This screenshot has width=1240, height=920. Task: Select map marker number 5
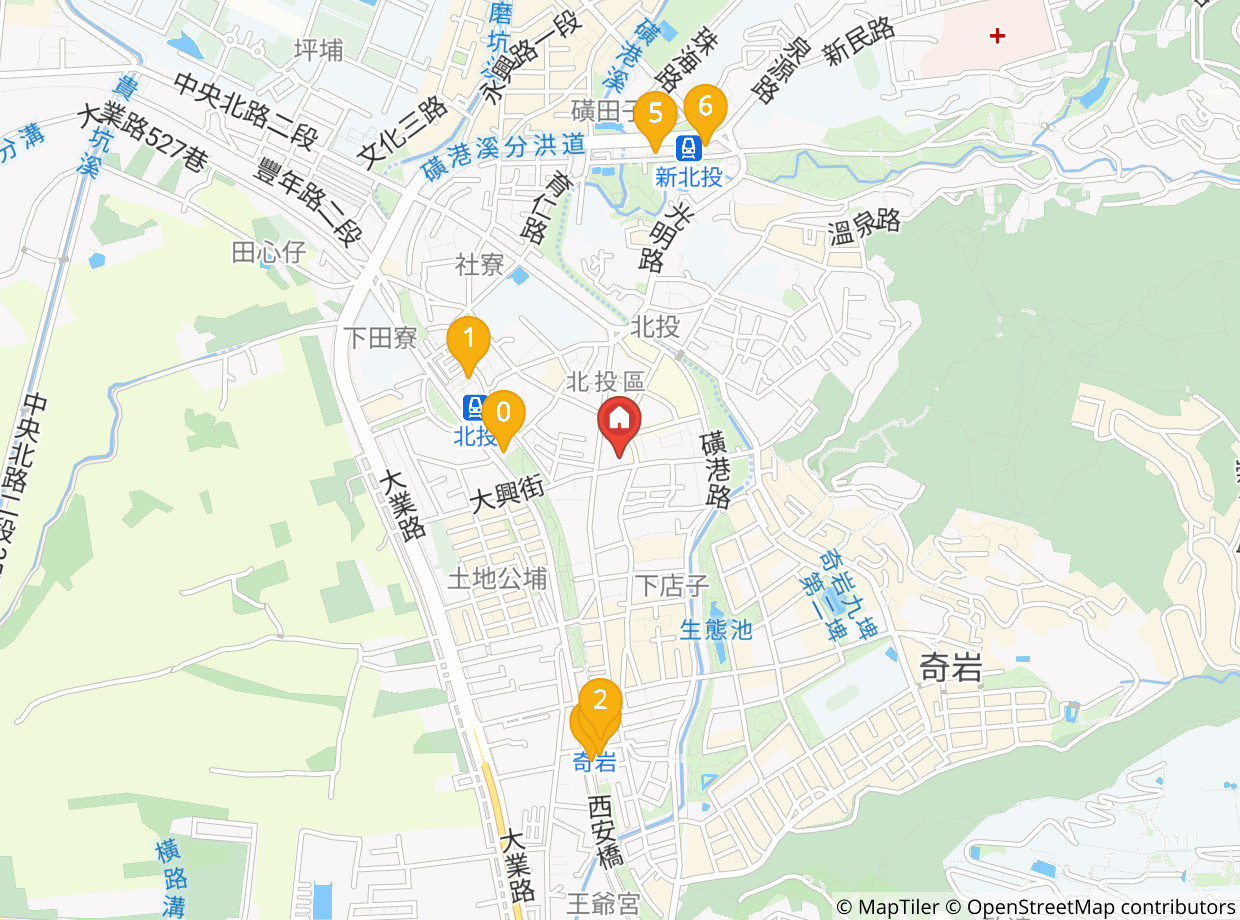click(655, 114)
